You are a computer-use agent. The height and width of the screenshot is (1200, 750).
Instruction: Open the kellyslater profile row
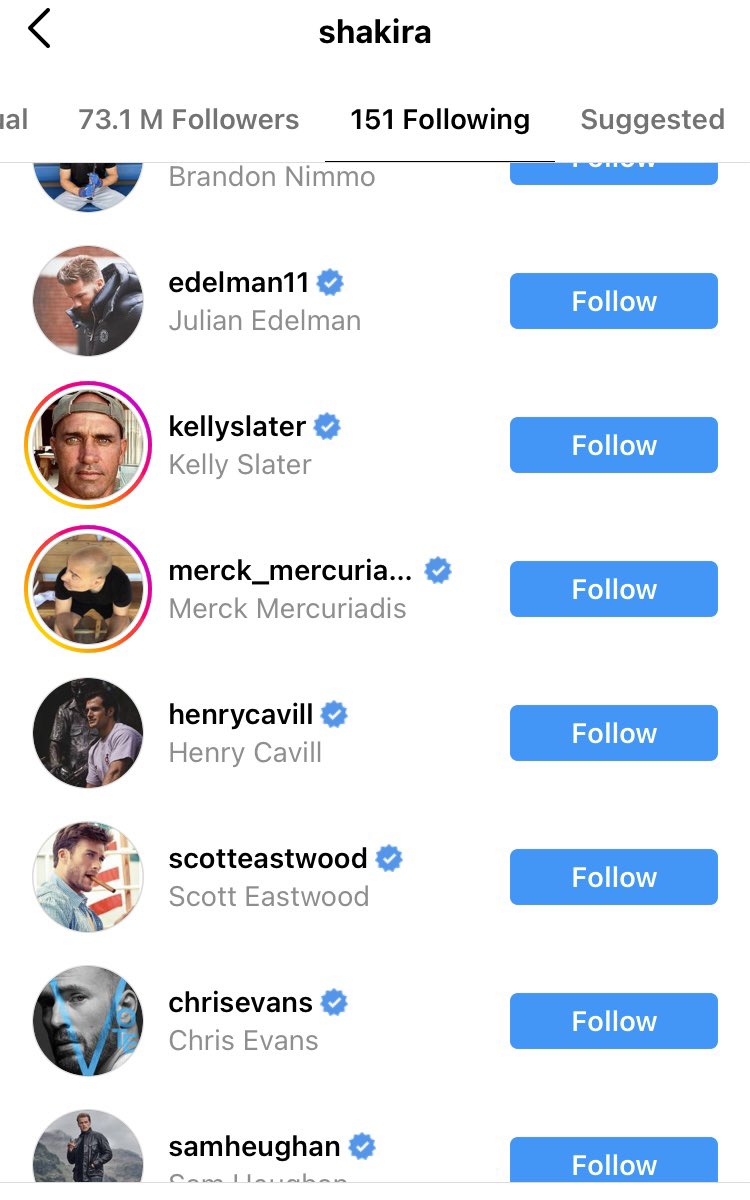[240, 445]
